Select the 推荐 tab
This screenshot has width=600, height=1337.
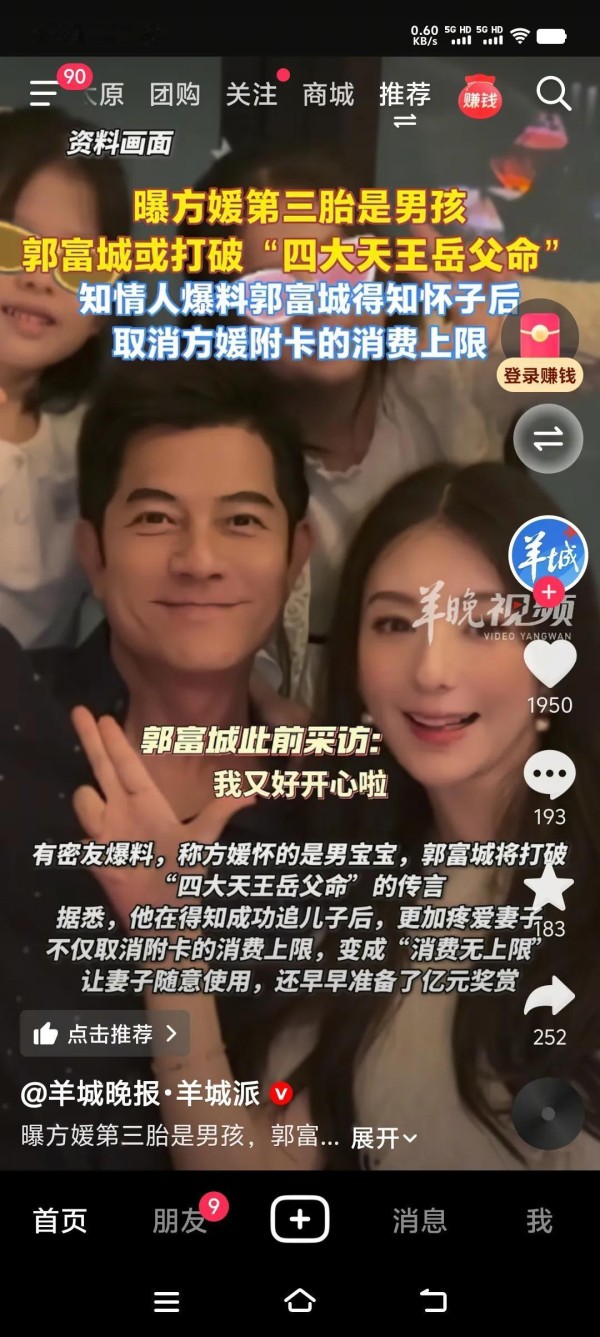(x=405, y=95)
